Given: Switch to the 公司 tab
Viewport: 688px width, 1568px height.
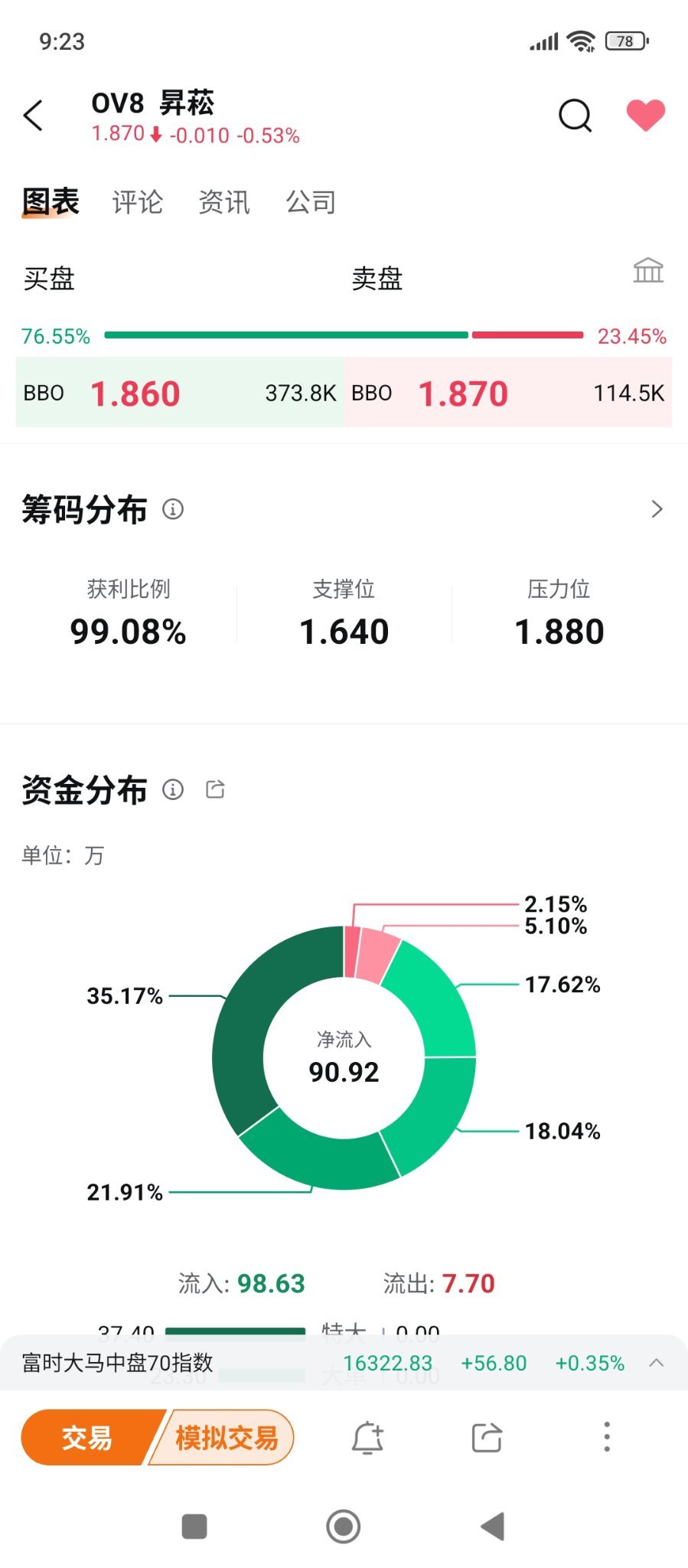Looking at the screenshot, I should coord(311,202).
